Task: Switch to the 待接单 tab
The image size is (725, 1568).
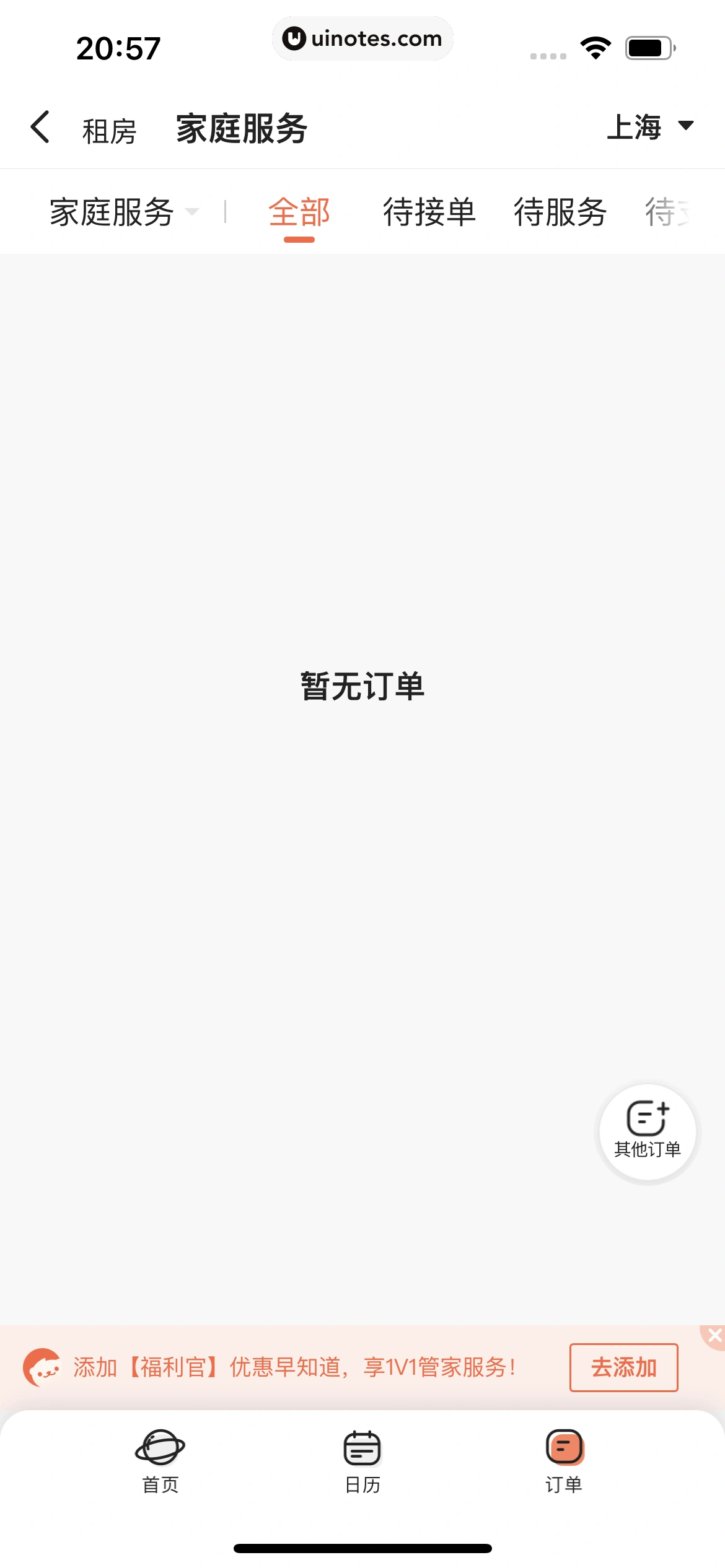Action: tap(429, 213)
